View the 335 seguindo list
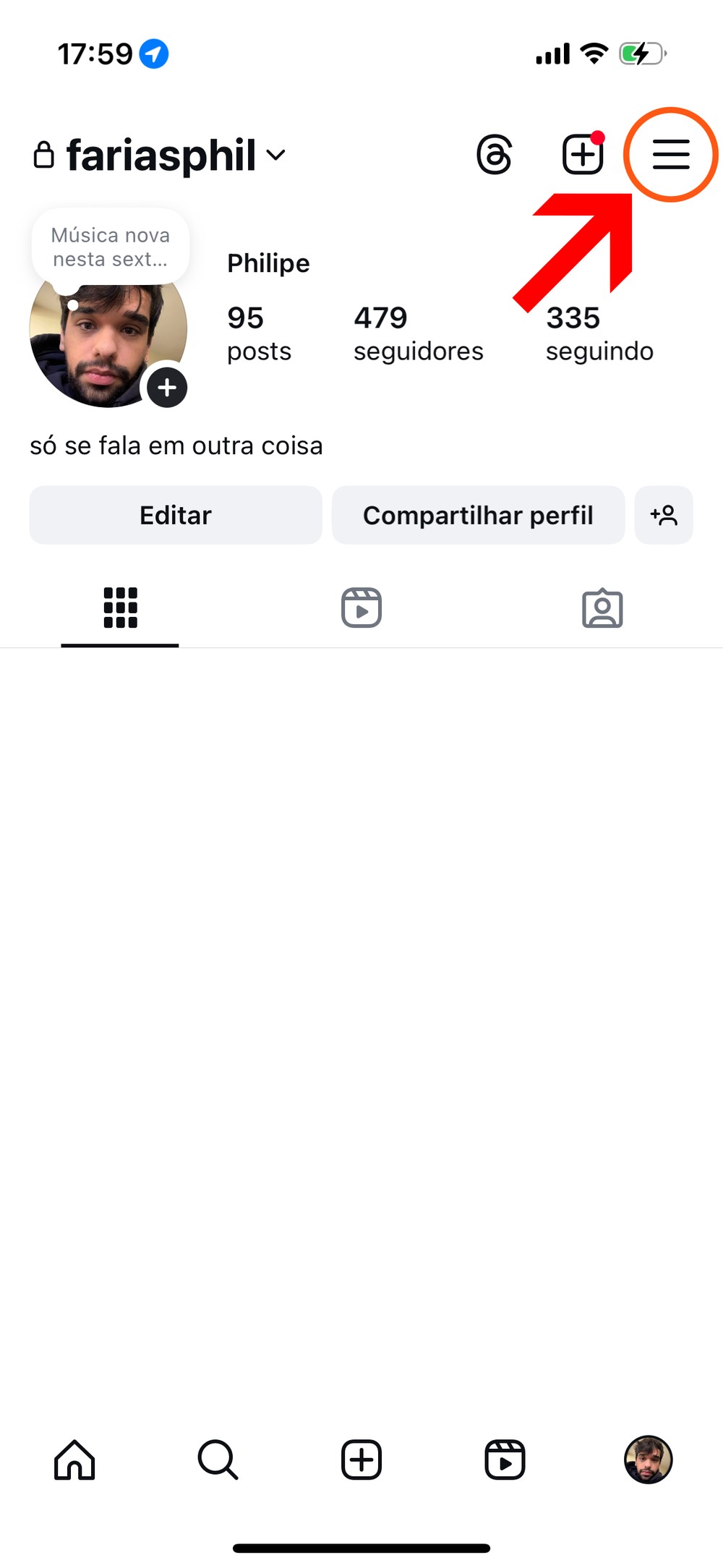This screenshot has height=1568, width=723. pos(599,333)
